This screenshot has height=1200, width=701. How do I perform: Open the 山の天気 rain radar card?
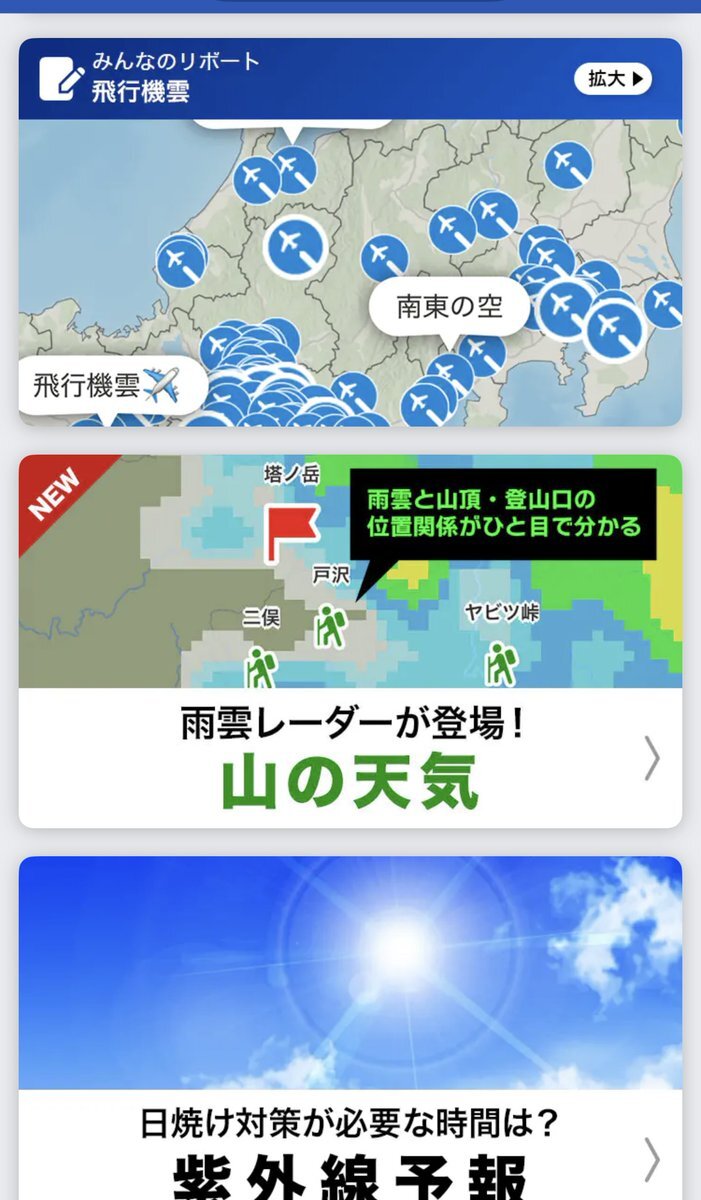click(x=350, y=641)
